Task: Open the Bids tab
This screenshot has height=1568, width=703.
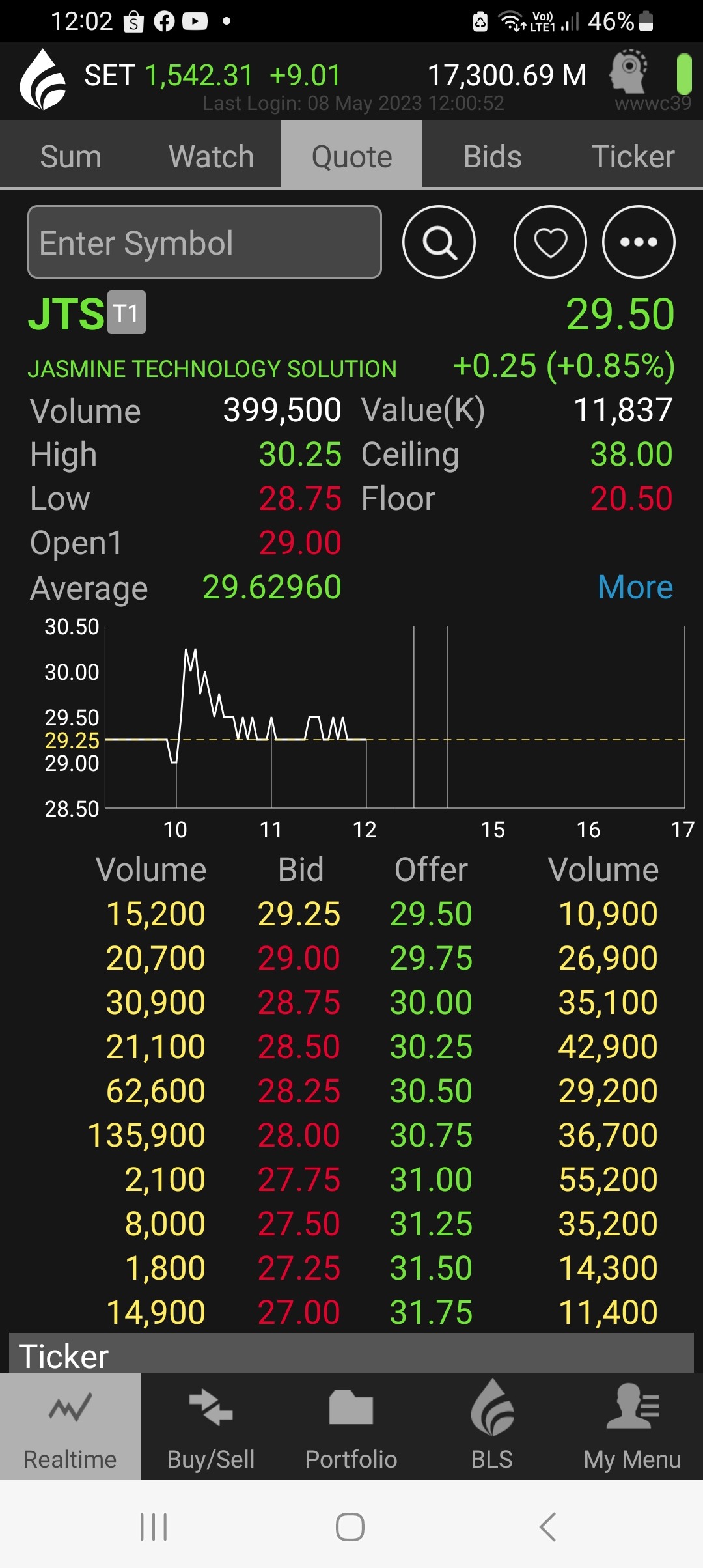Action: click(x=492, y=156)
